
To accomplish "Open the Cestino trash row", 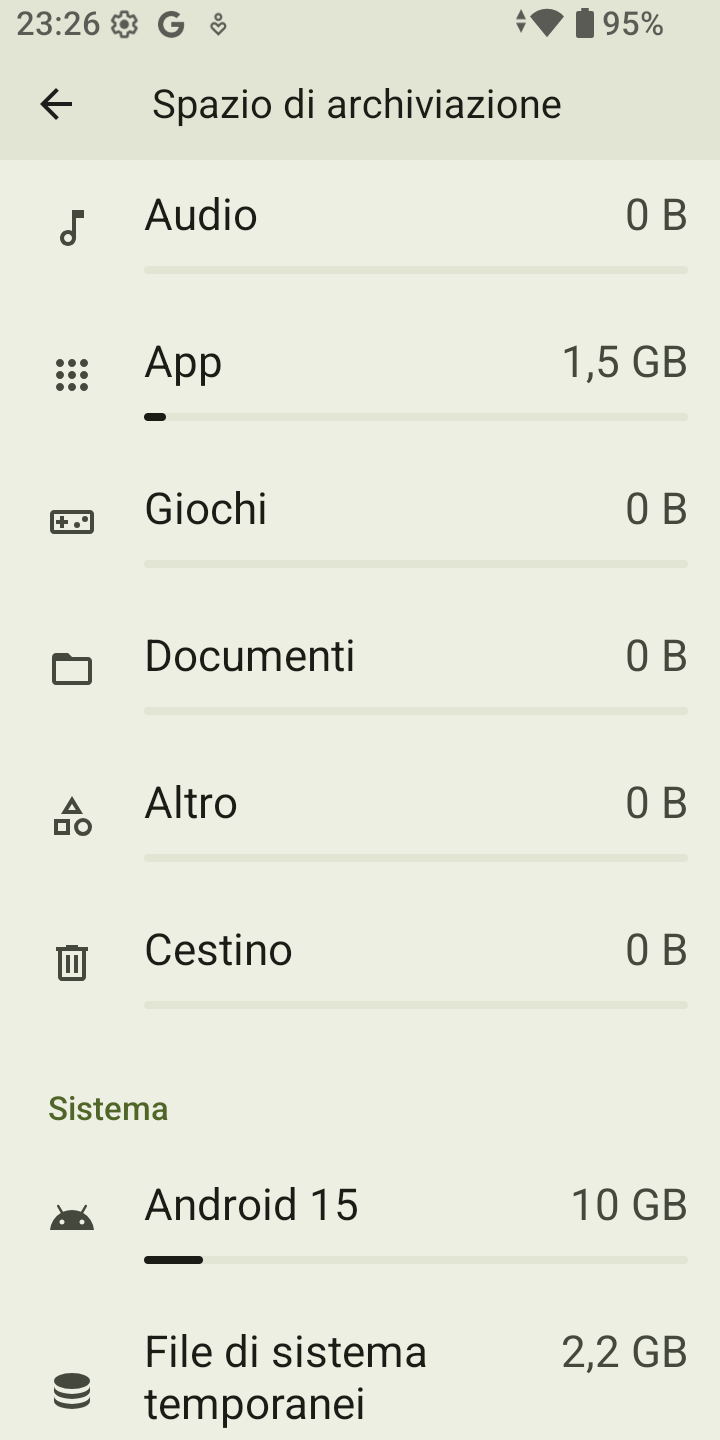I will pos(360,964).
